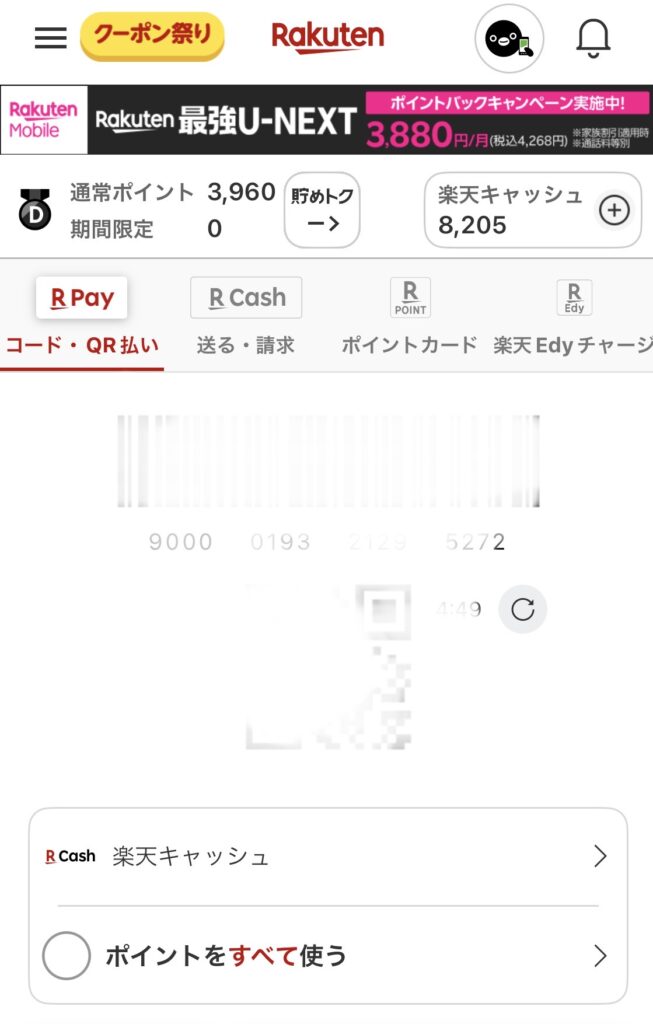
Task: Add funds with 楽天キャッシュ plus button
Action: (613, 210)
